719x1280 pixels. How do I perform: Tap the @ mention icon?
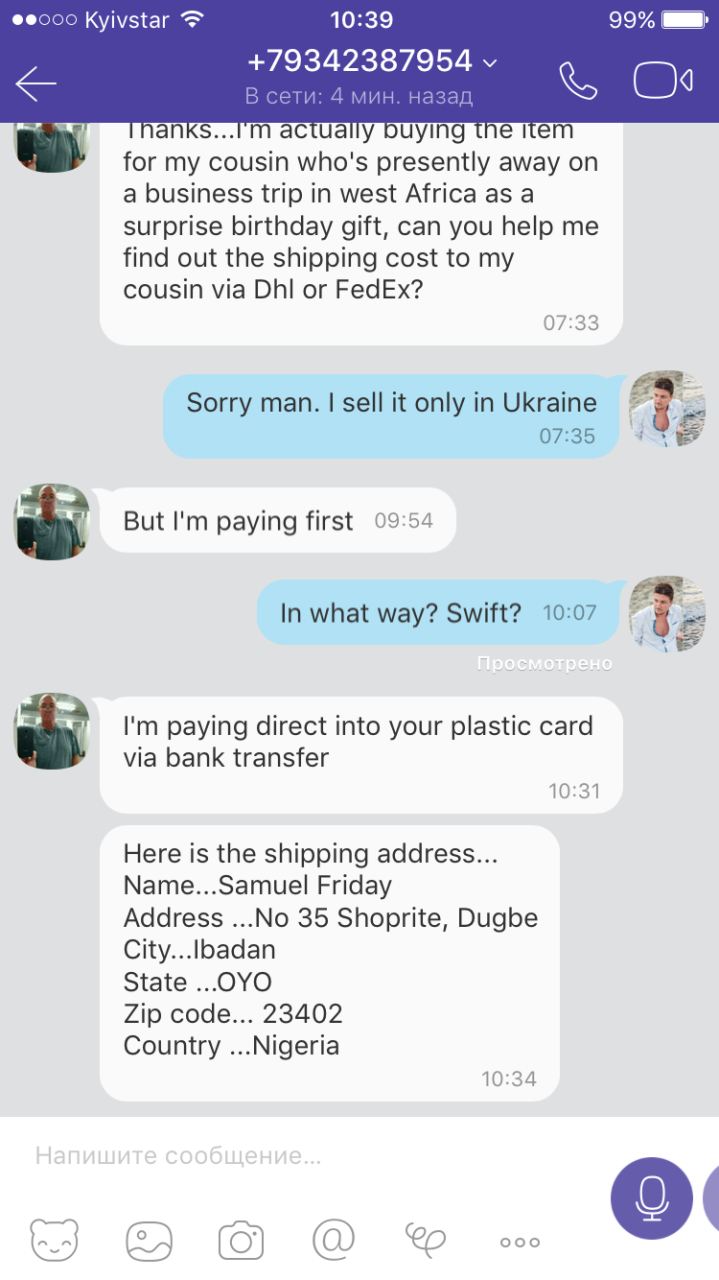(333, 1240)
